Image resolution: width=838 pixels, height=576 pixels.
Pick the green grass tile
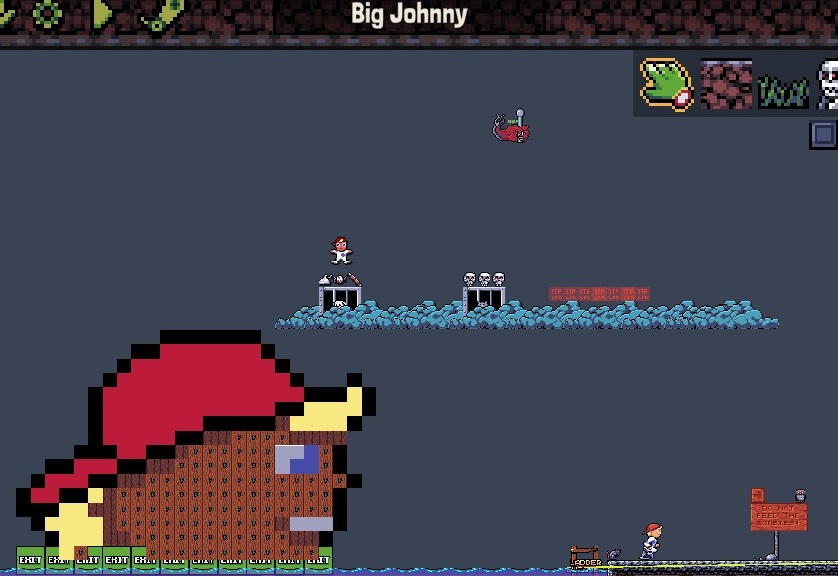(x=783, y=92)
